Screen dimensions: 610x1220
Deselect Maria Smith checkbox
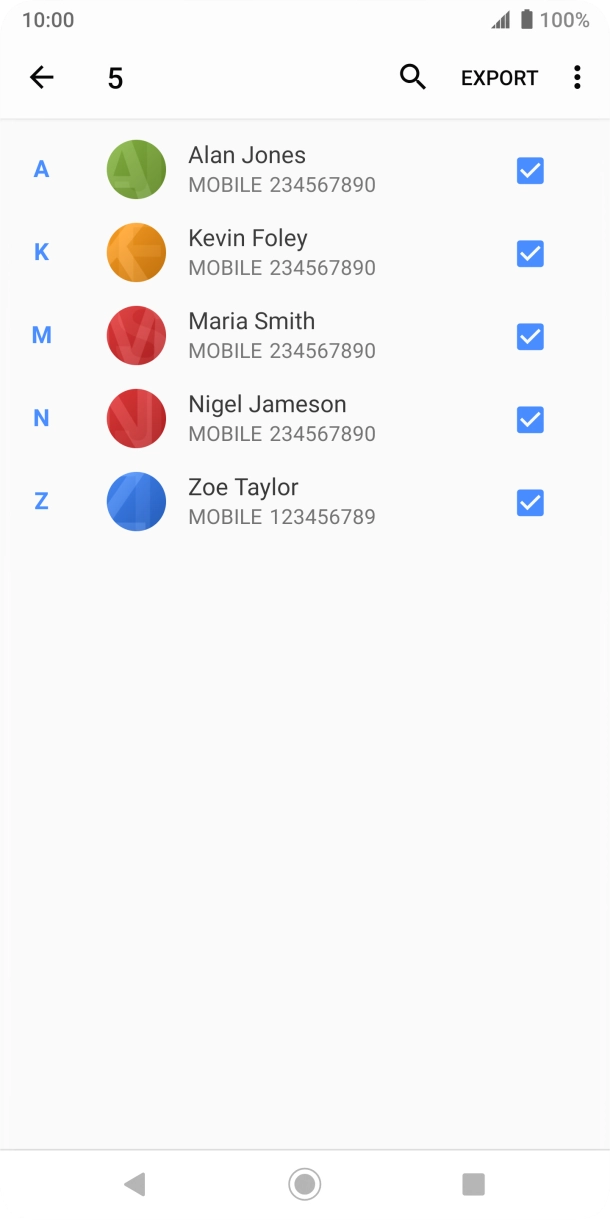click(530, 337)
